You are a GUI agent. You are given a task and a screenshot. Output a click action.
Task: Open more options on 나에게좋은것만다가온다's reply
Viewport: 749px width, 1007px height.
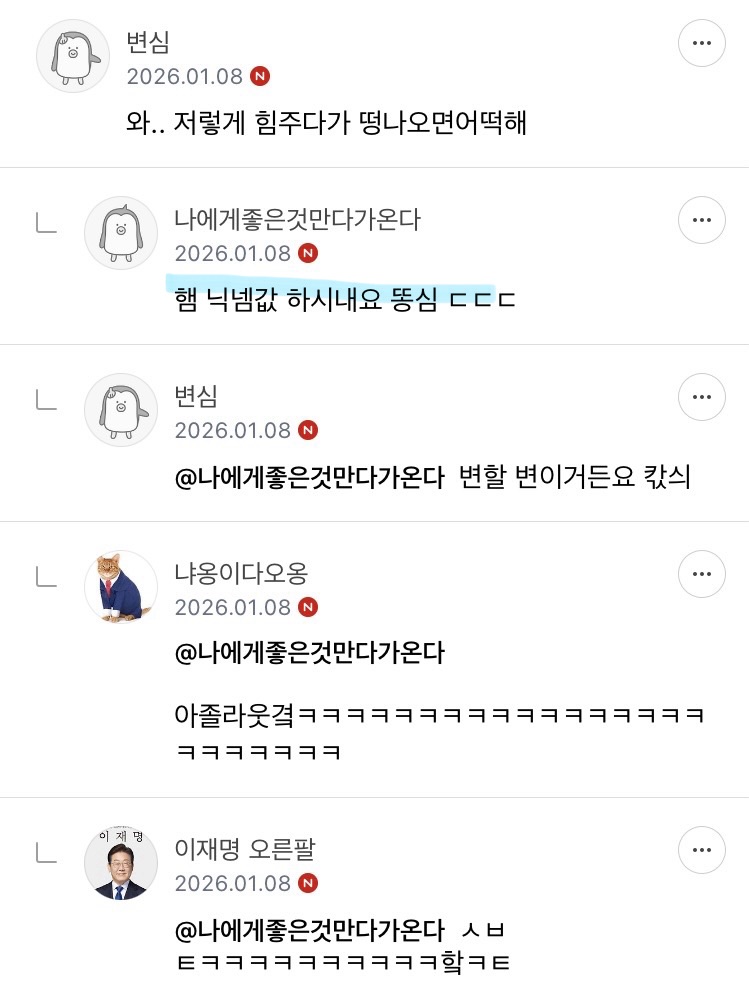tap(701, 220)
